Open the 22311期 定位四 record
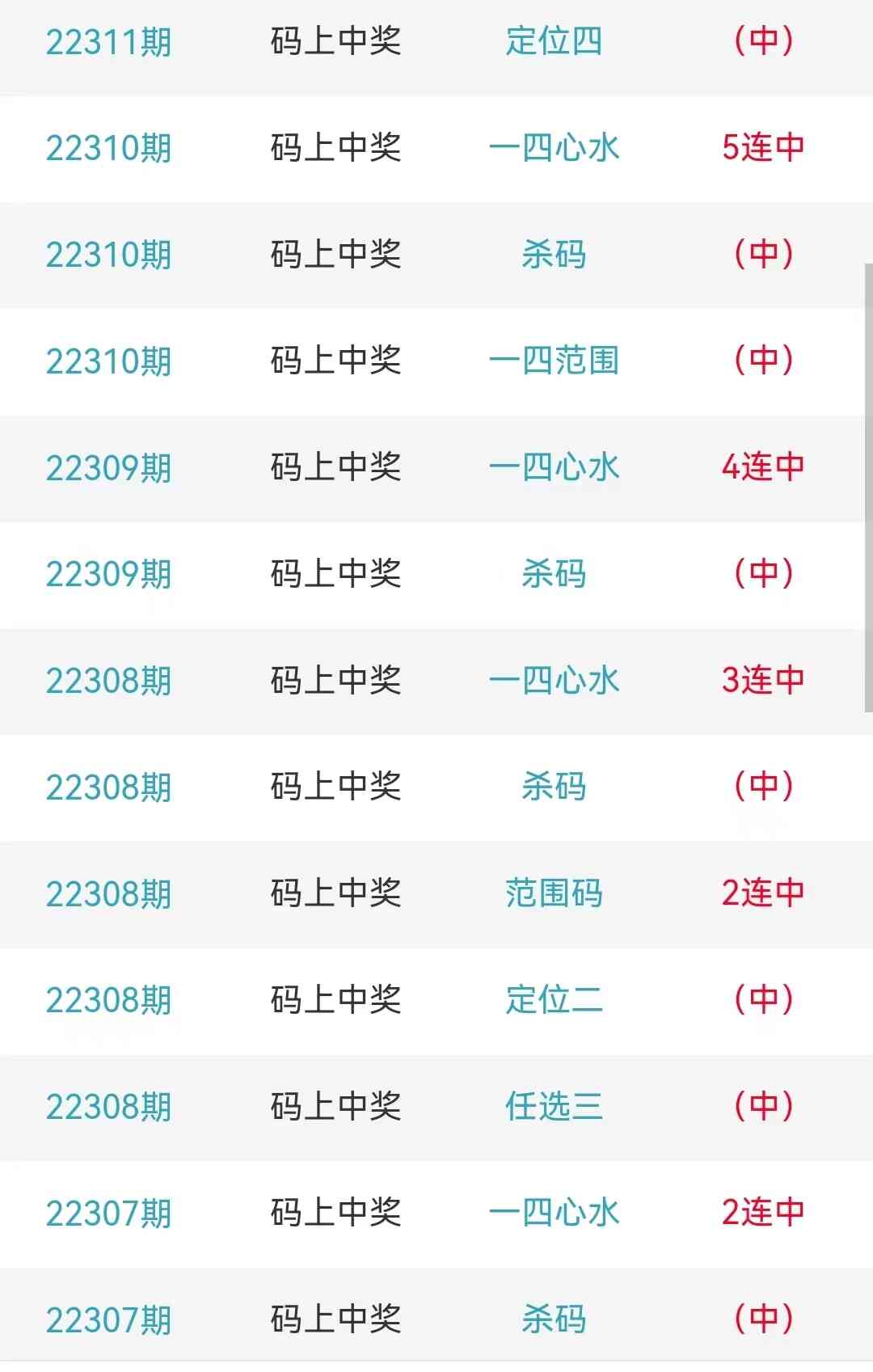Screen dimensions: 873x1372 (x=554, y=41)
